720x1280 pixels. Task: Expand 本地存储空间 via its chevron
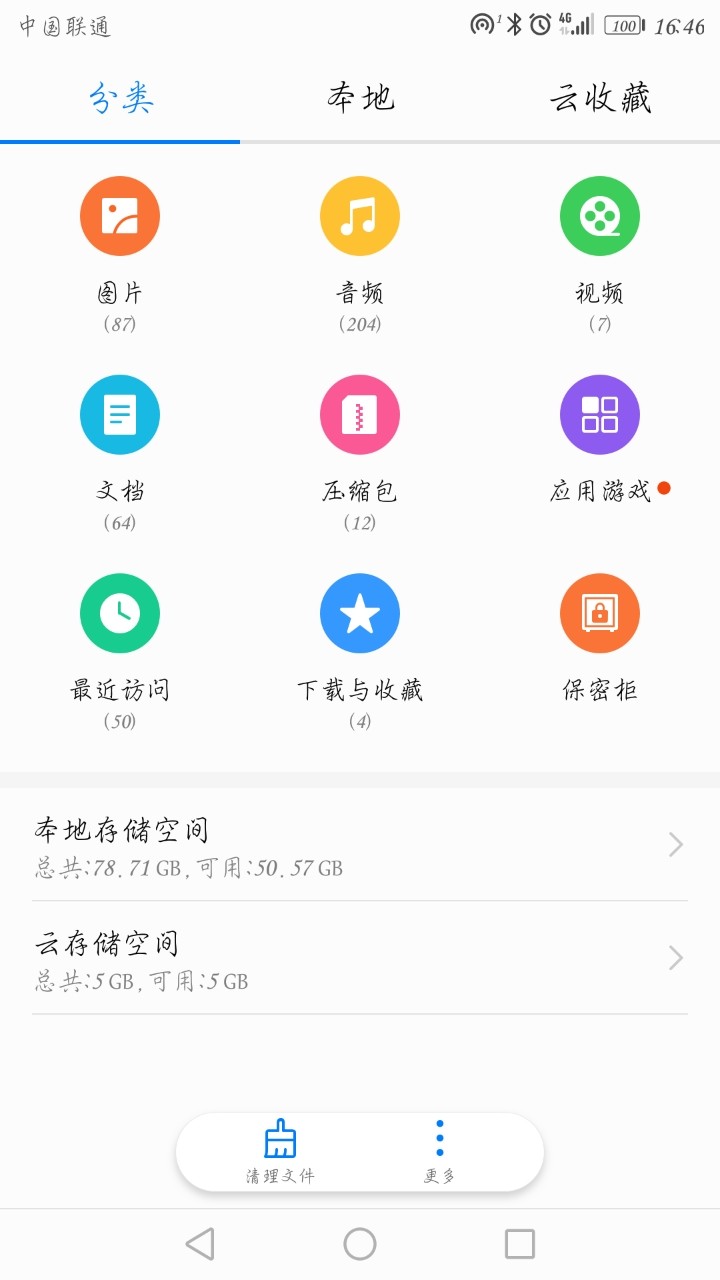pyautogui.click(x=675, y=844)
